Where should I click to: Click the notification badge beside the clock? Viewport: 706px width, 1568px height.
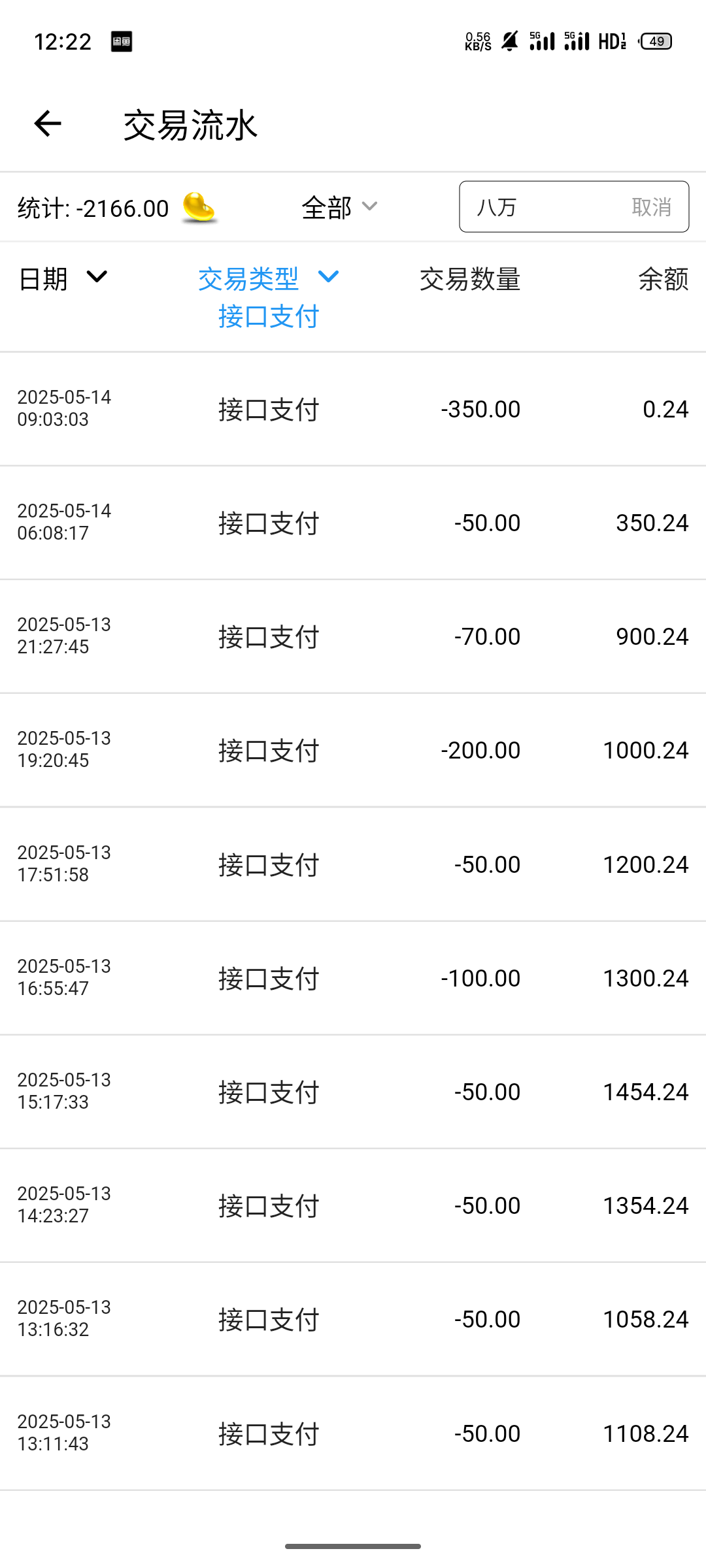click(x=122, y=42)
